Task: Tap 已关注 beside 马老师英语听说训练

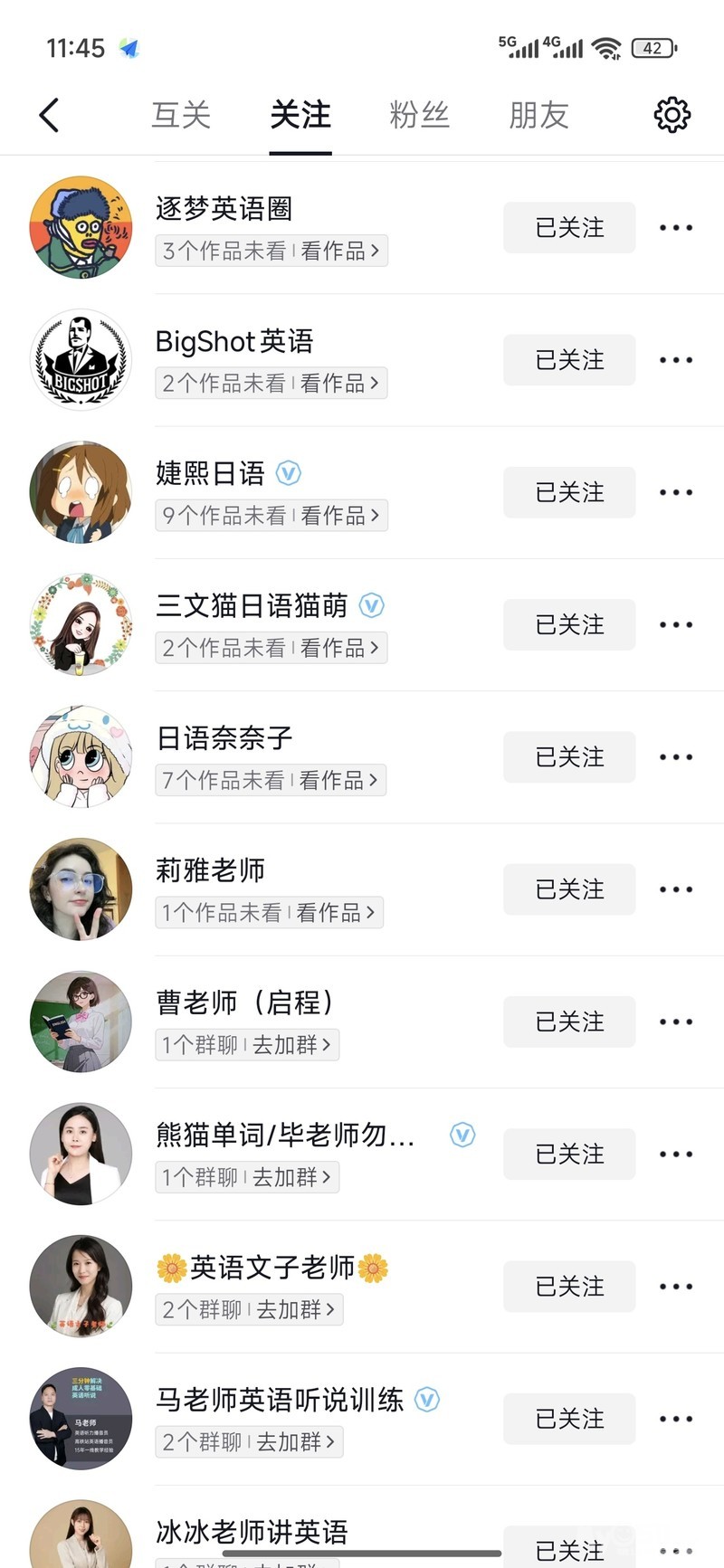Action: click(x=569, y=1419)
